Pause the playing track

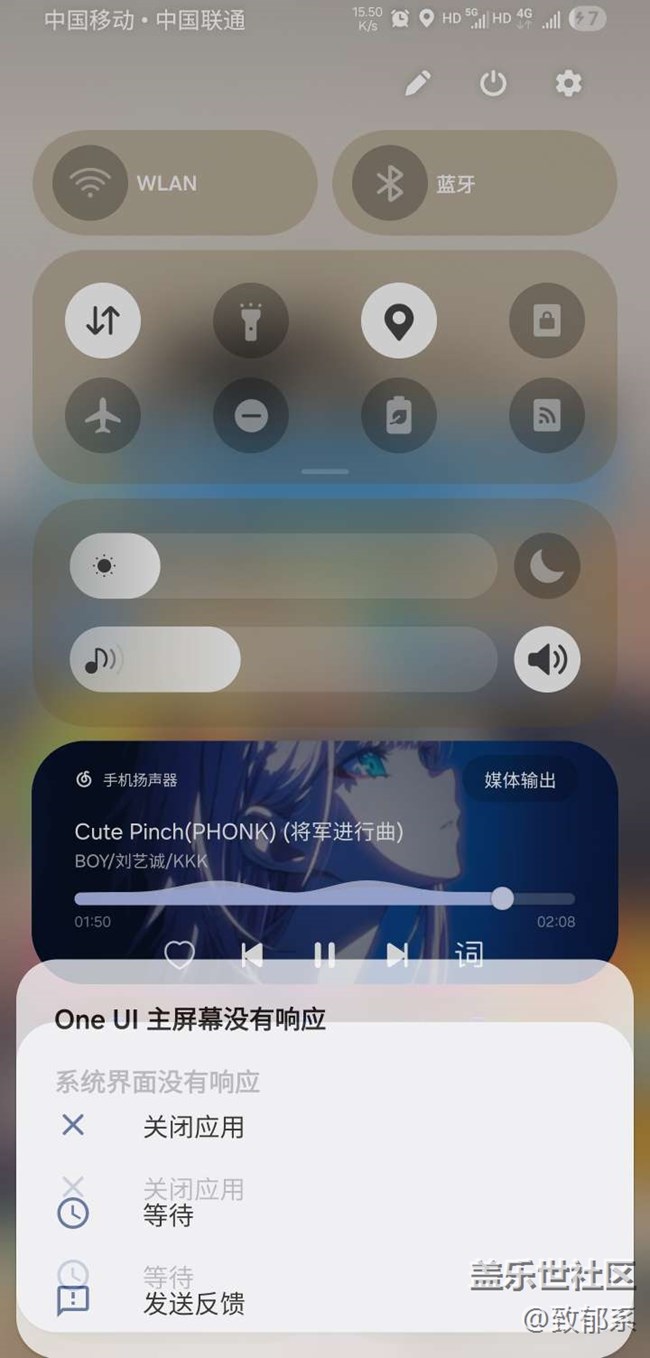(325, 955)
